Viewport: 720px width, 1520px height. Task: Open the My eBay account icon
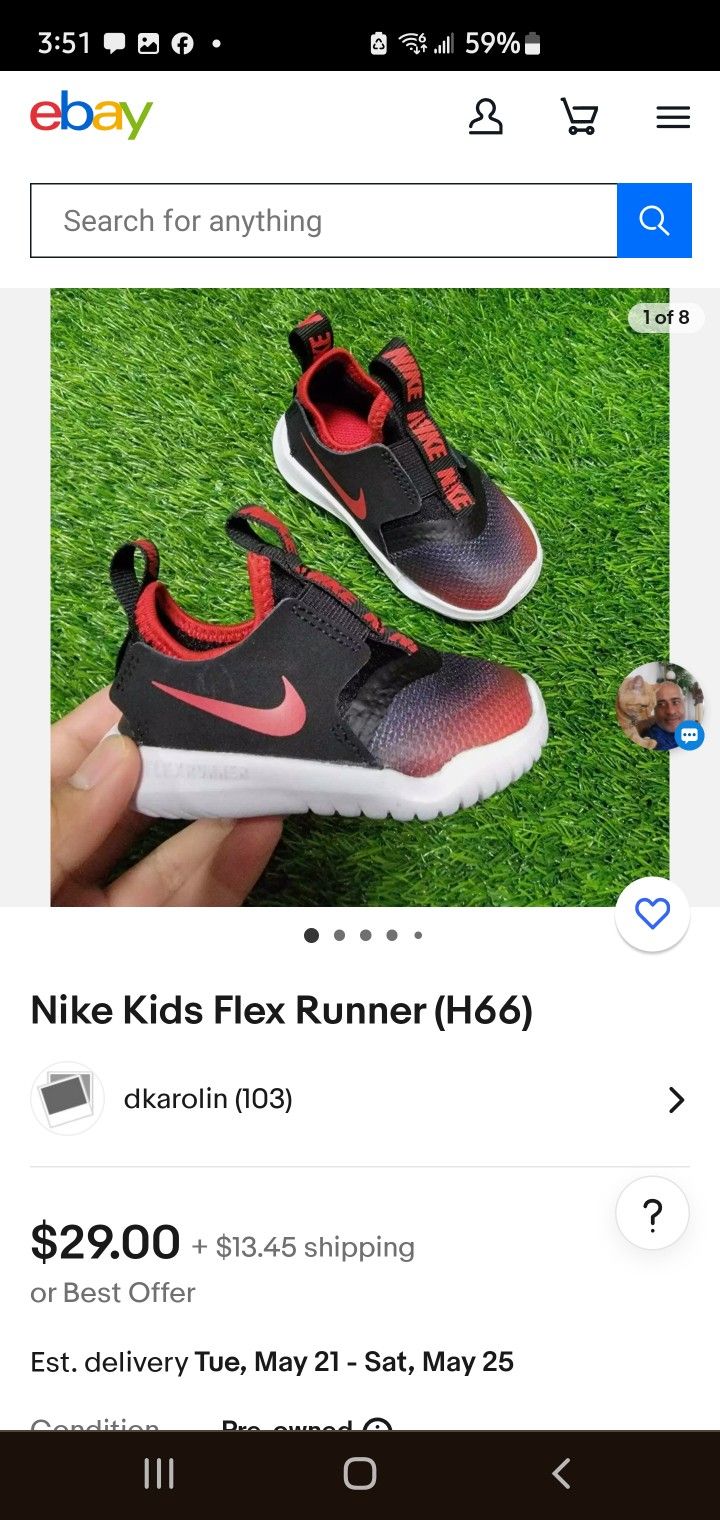486,117
